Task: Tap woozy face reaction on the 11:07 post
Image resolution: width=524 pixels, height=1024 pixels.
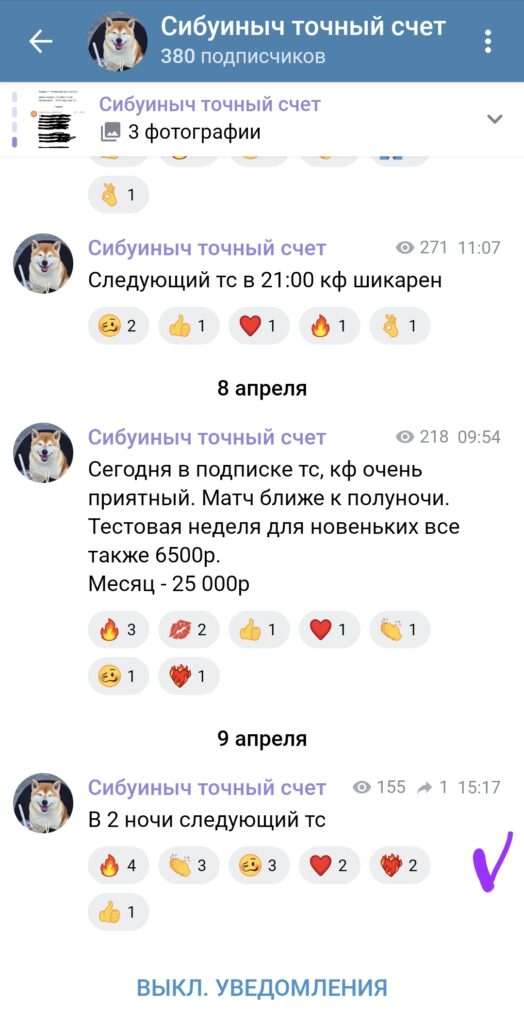Action: [118, 325]
